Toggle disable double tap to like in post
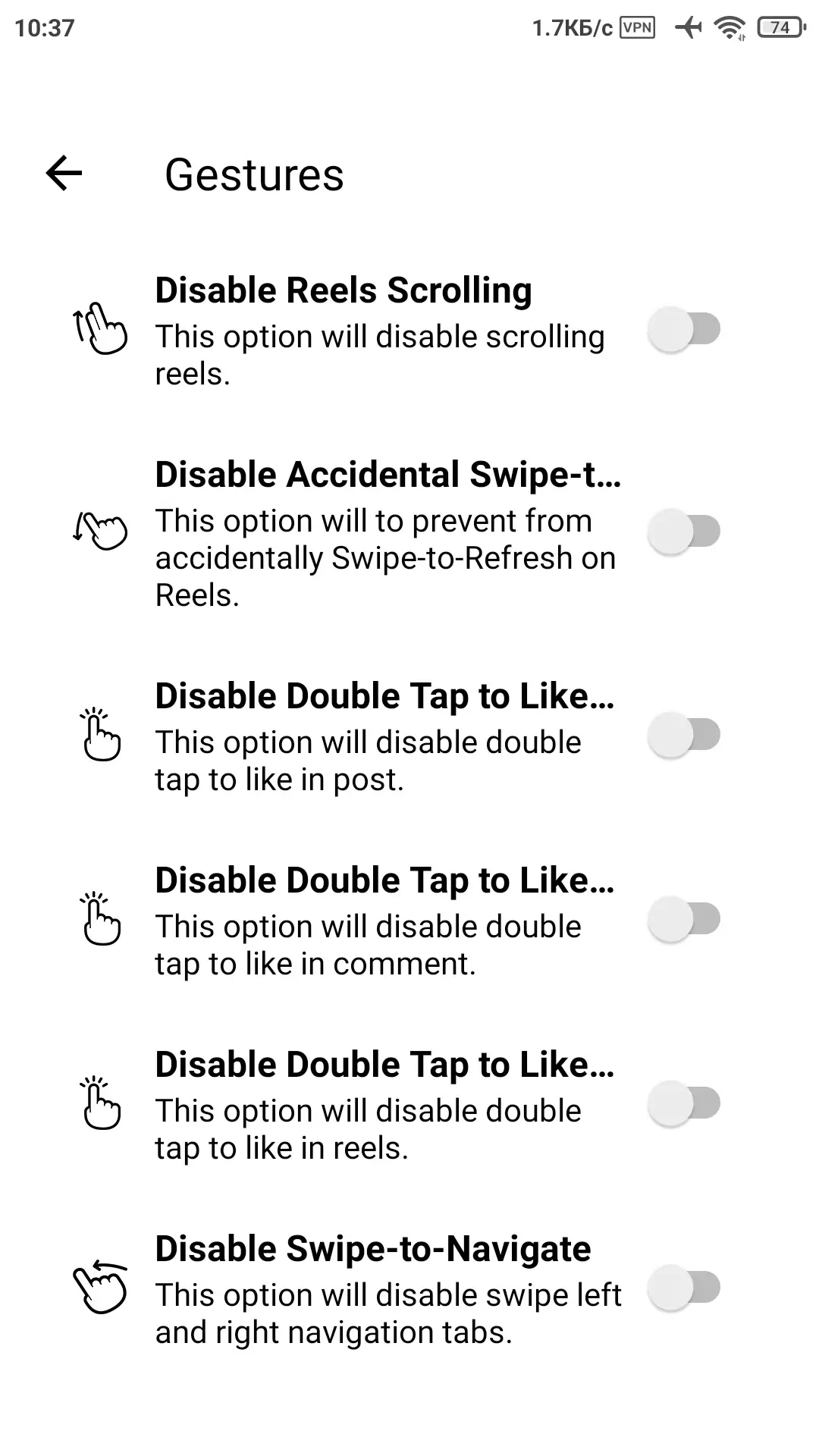Image resolution: width=819 pixels, height=1456 pixels. 684,735
